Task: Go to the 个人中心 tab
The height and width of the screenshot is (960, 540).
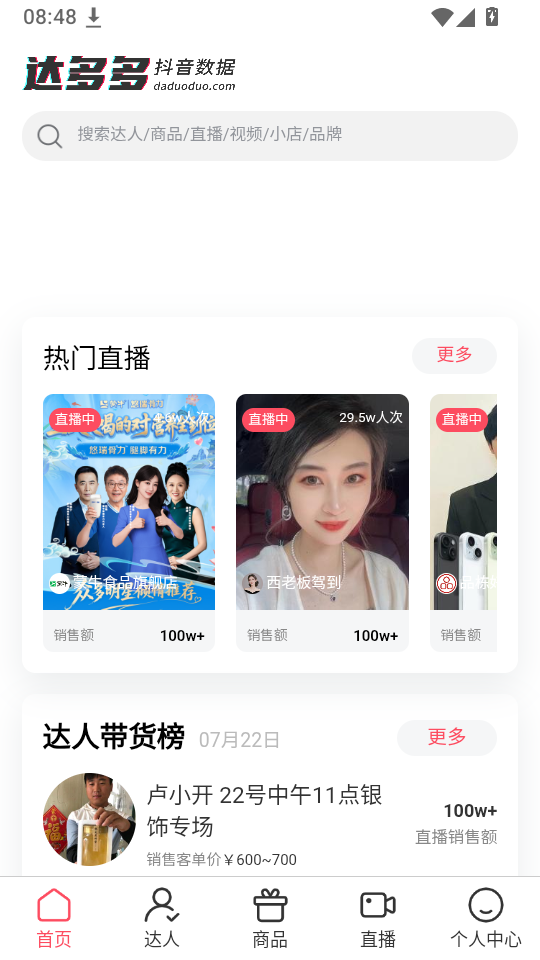Action: pos(486,918)
